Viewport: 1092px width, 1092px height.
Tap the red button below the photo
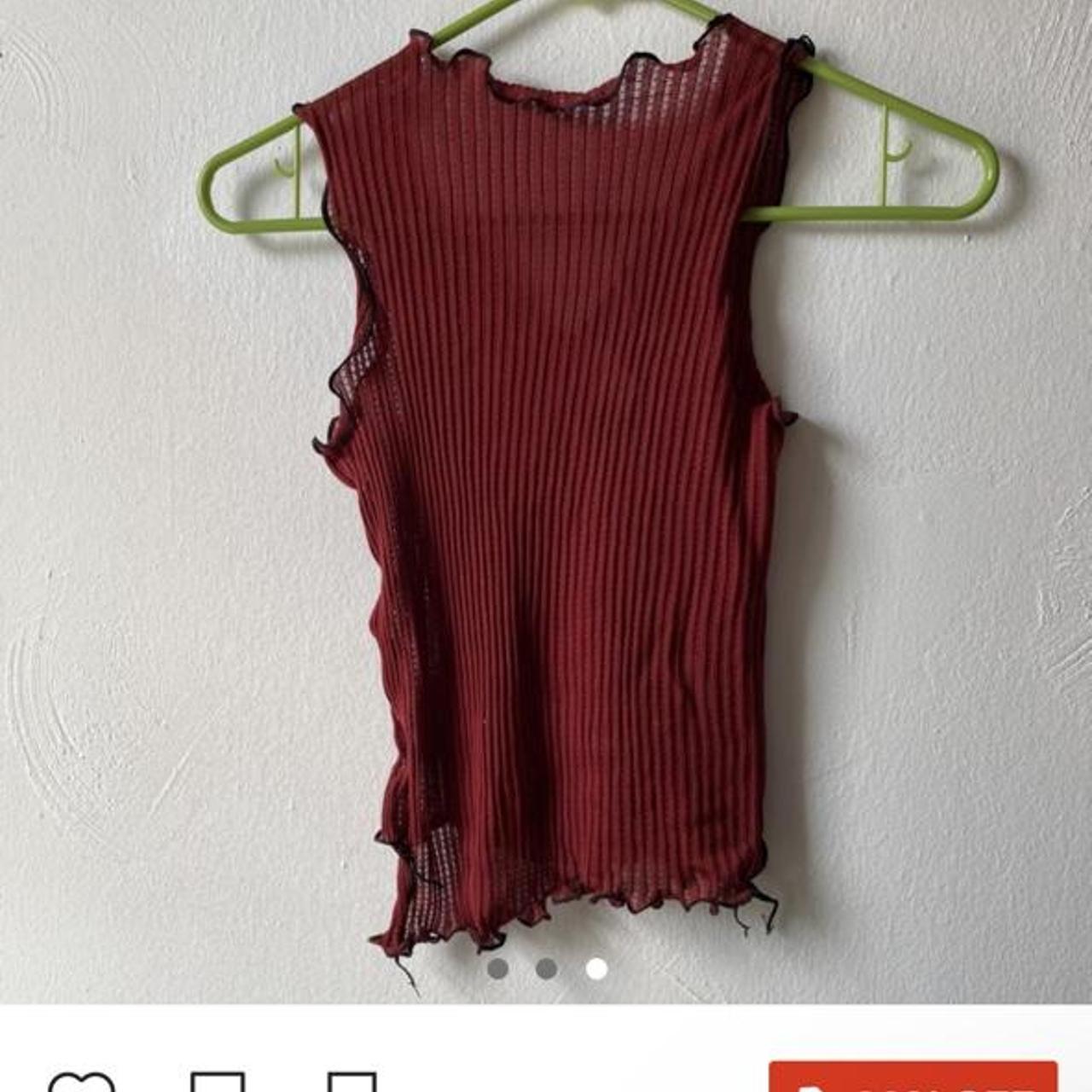[x=913, y=1077]
